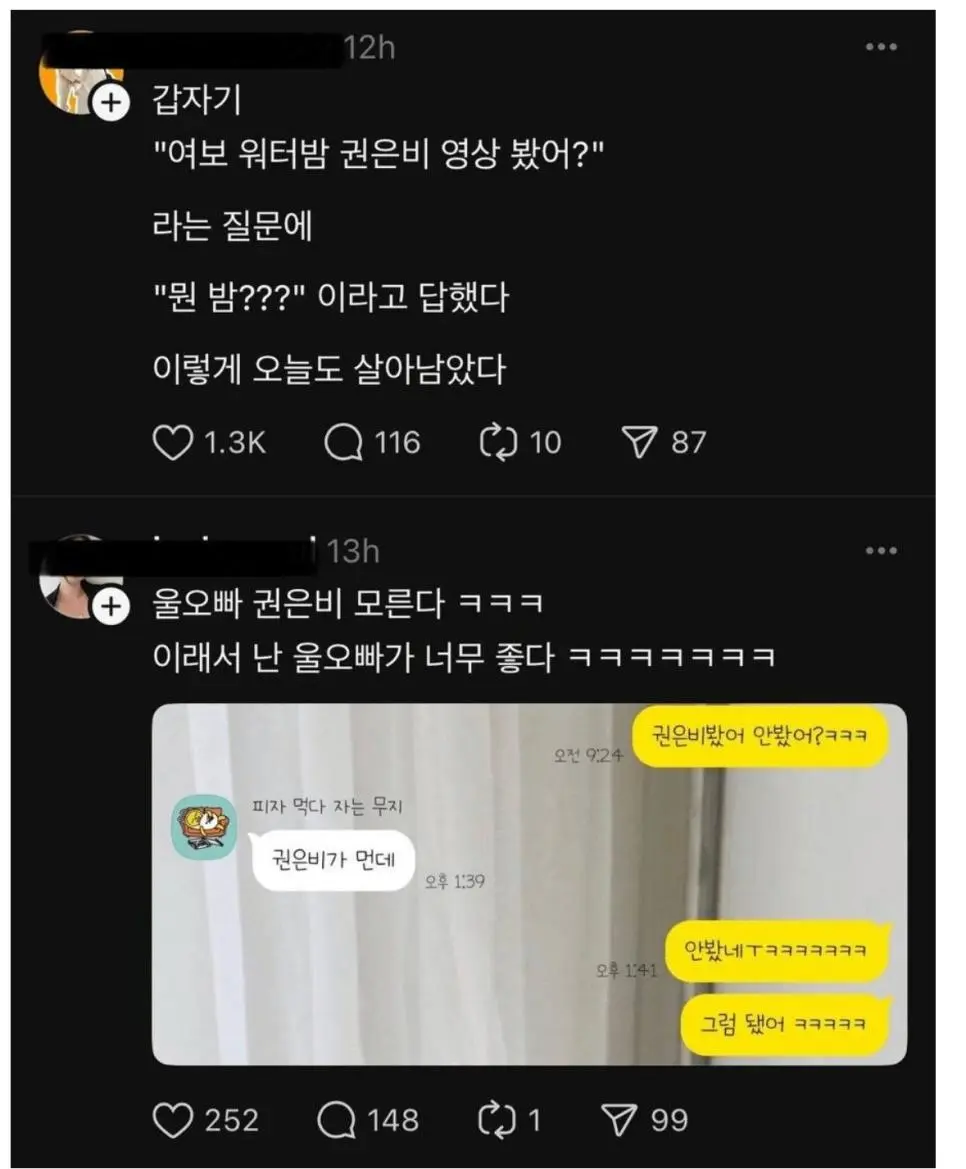Viewport: 966px width, 1169px height.
Task: Share the 12h post with 87 shares
Action: (x=639, y=442)
